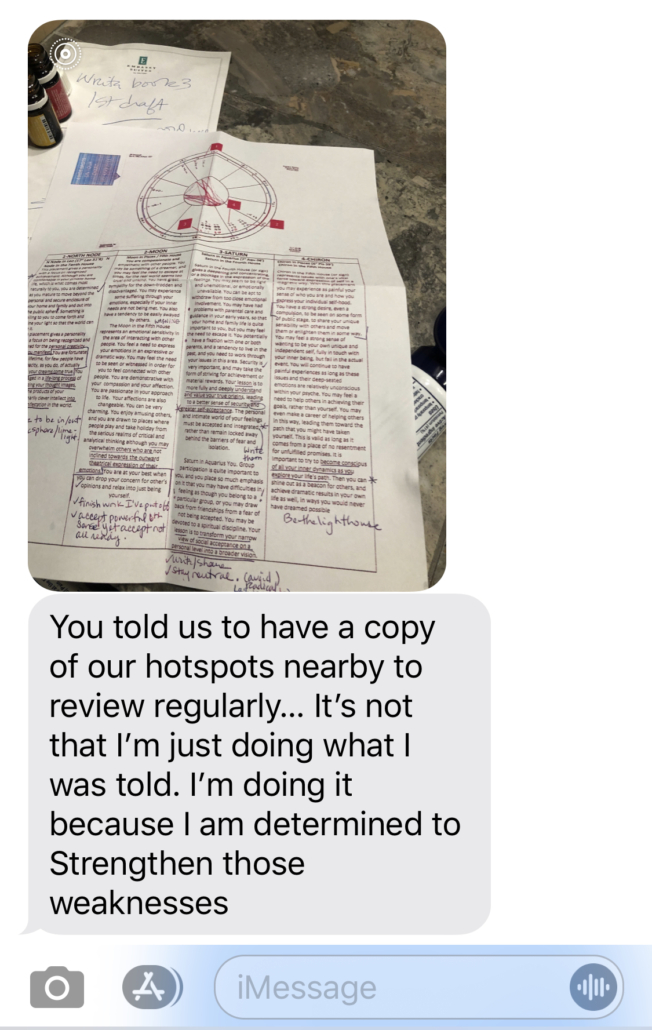Tap the iMessage text field
This screenshot has width=652, height=1030.
coord(390,988)
